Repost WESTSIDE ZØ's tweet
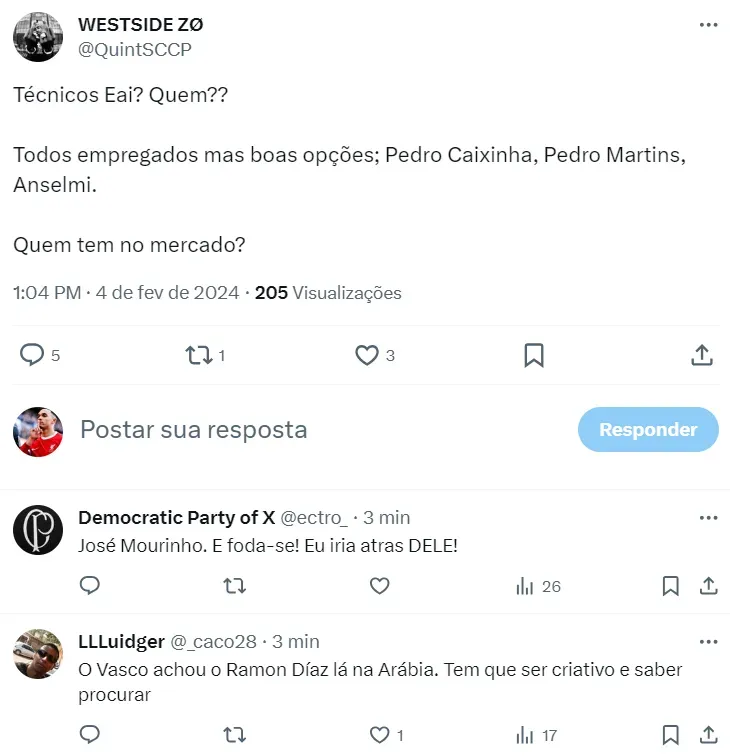 click(x=199, y=355)
